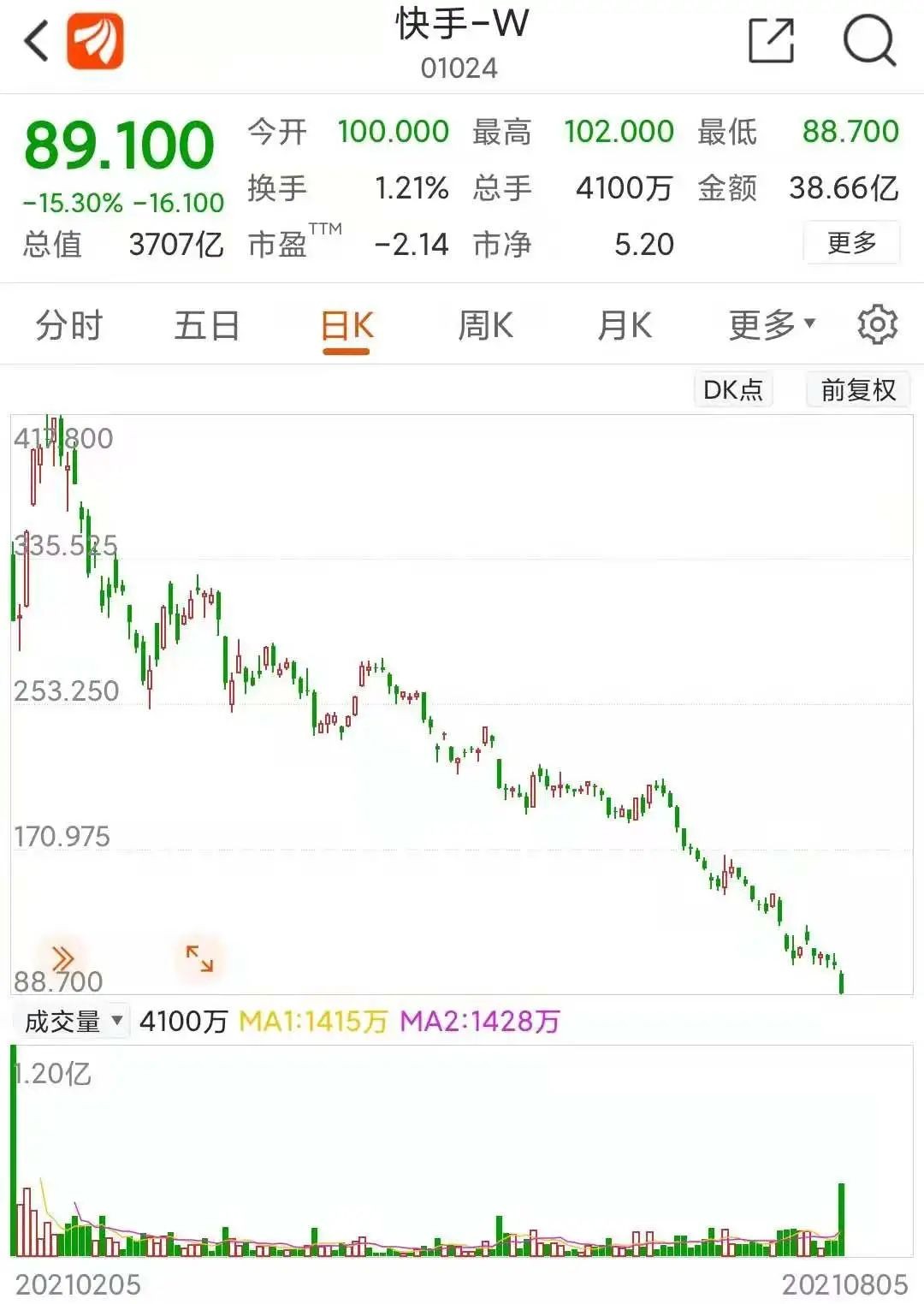Select the 月K monthly view
The image size is (924, 1304).
pos(625,325)
